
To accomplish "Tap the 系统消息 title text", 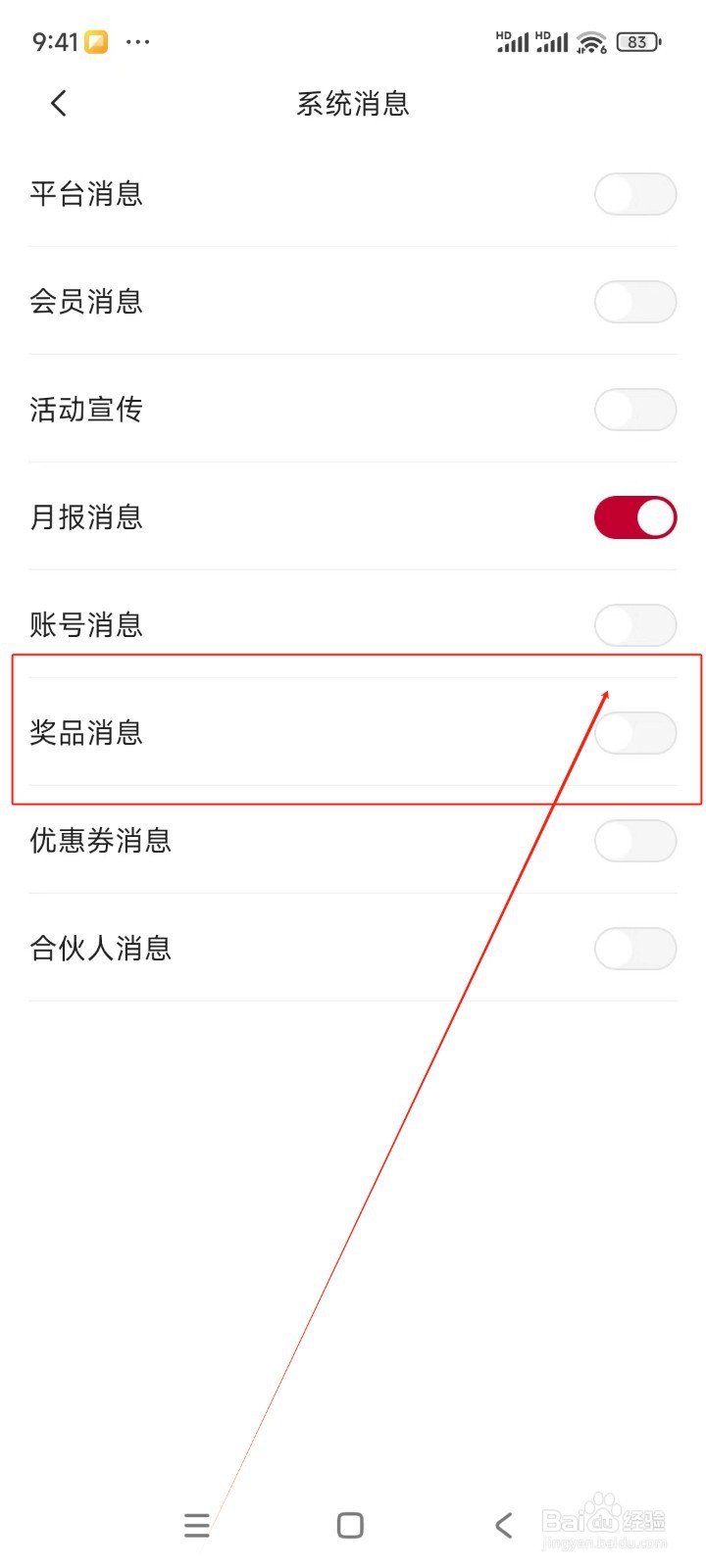I will pos(352,103).
